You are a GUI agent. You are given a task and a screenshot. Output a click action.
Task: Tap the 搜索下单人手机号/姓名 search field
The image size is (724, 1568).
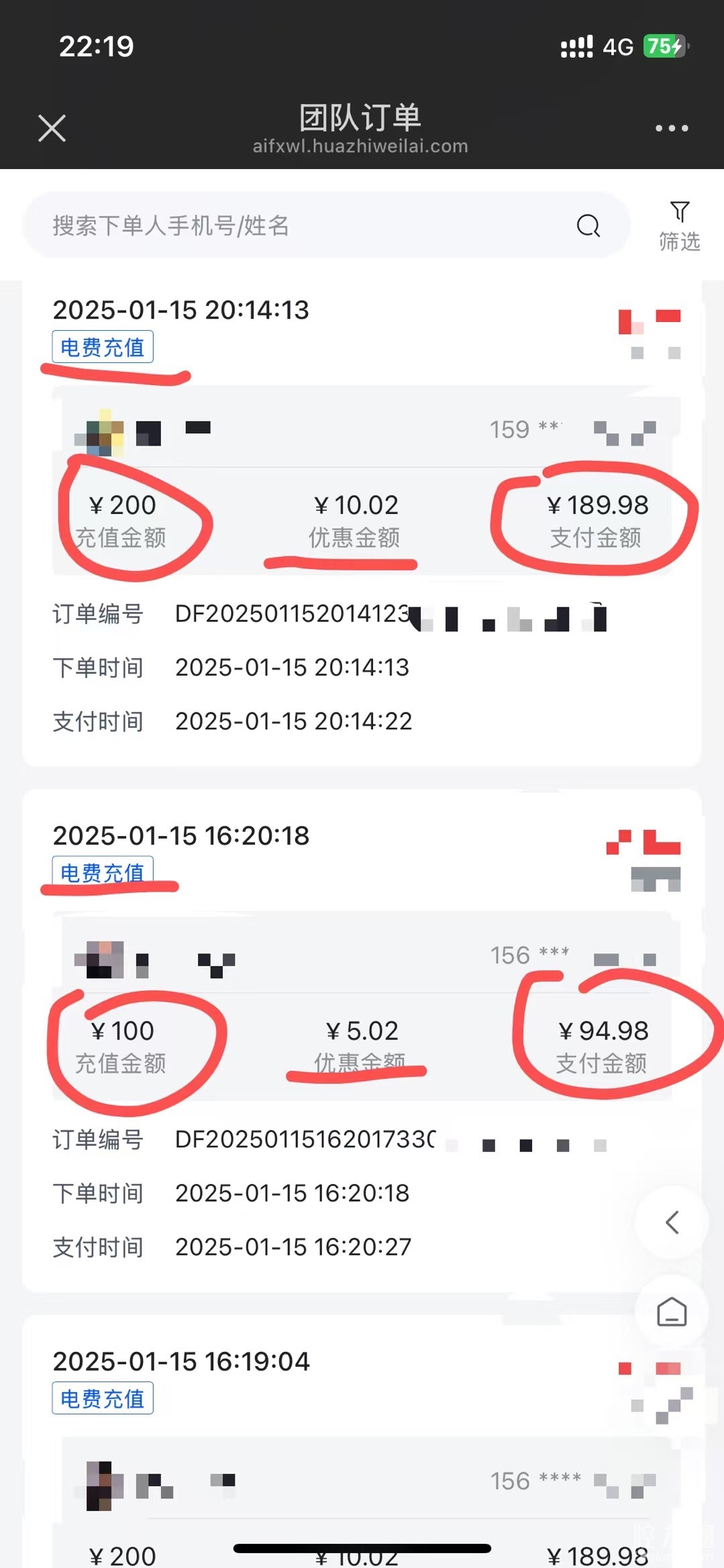click(x=302, y=226)
